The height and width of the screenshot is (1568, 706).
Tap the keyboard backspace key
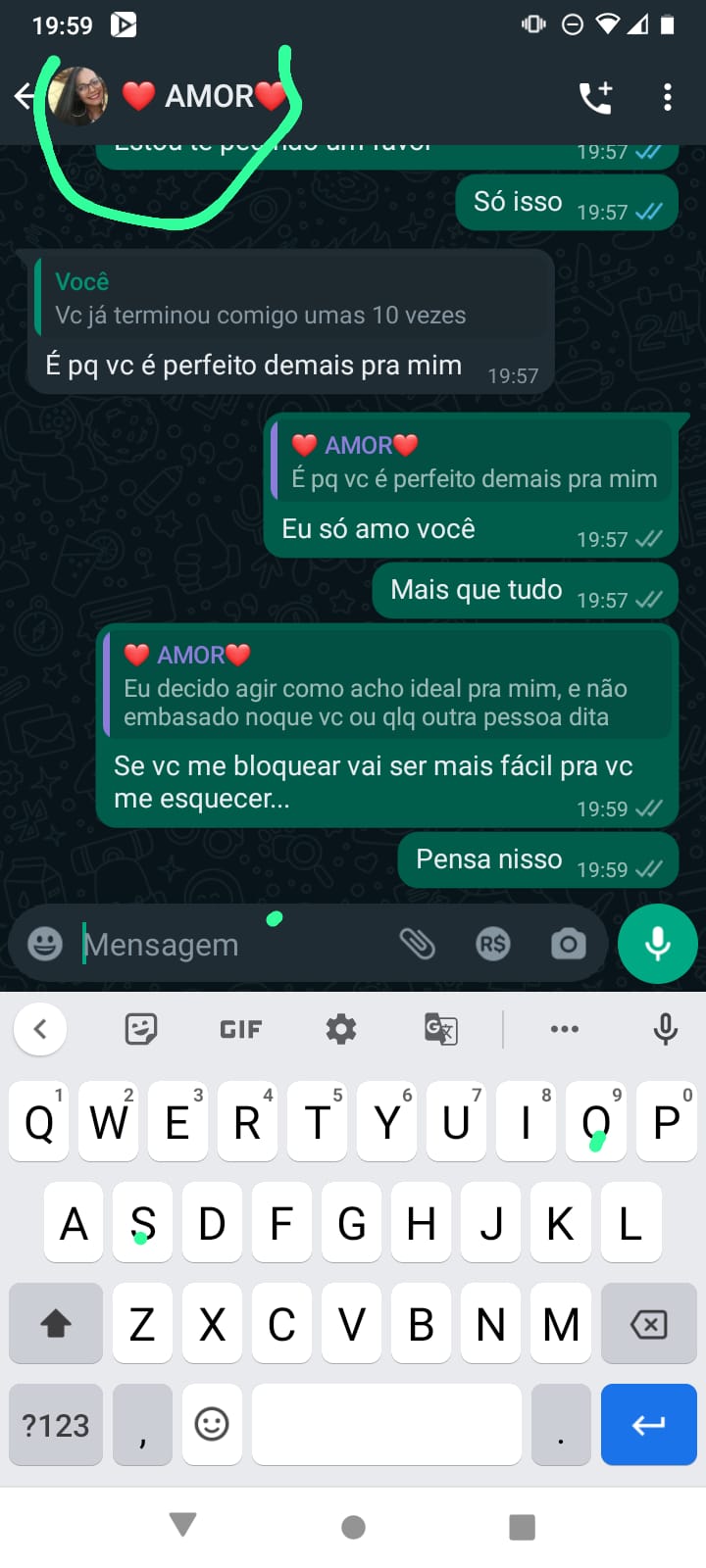coord(648,1325)
